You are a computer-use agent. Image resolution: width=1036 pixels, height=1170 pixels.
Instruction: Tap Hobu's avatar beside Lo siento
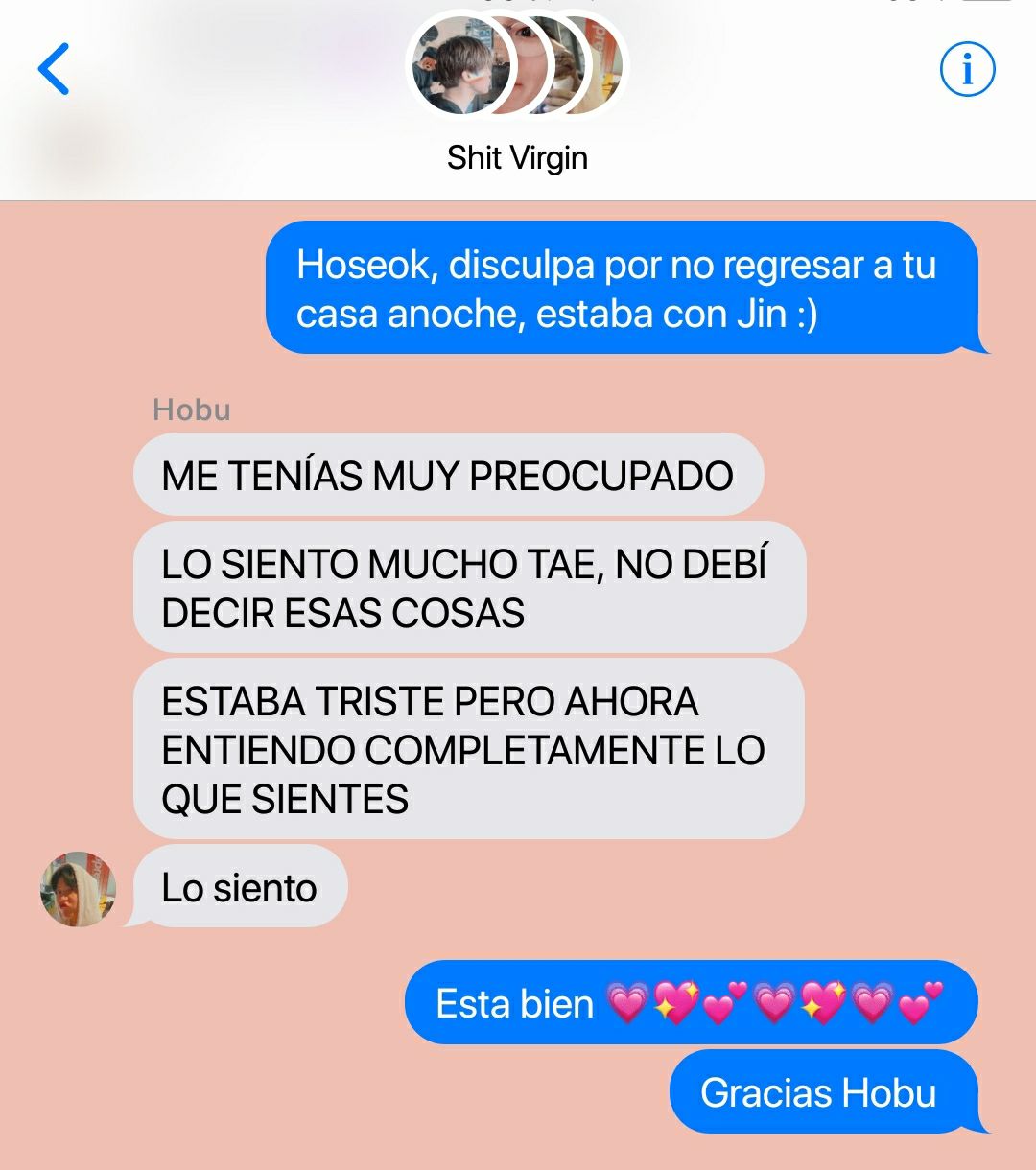78,889
